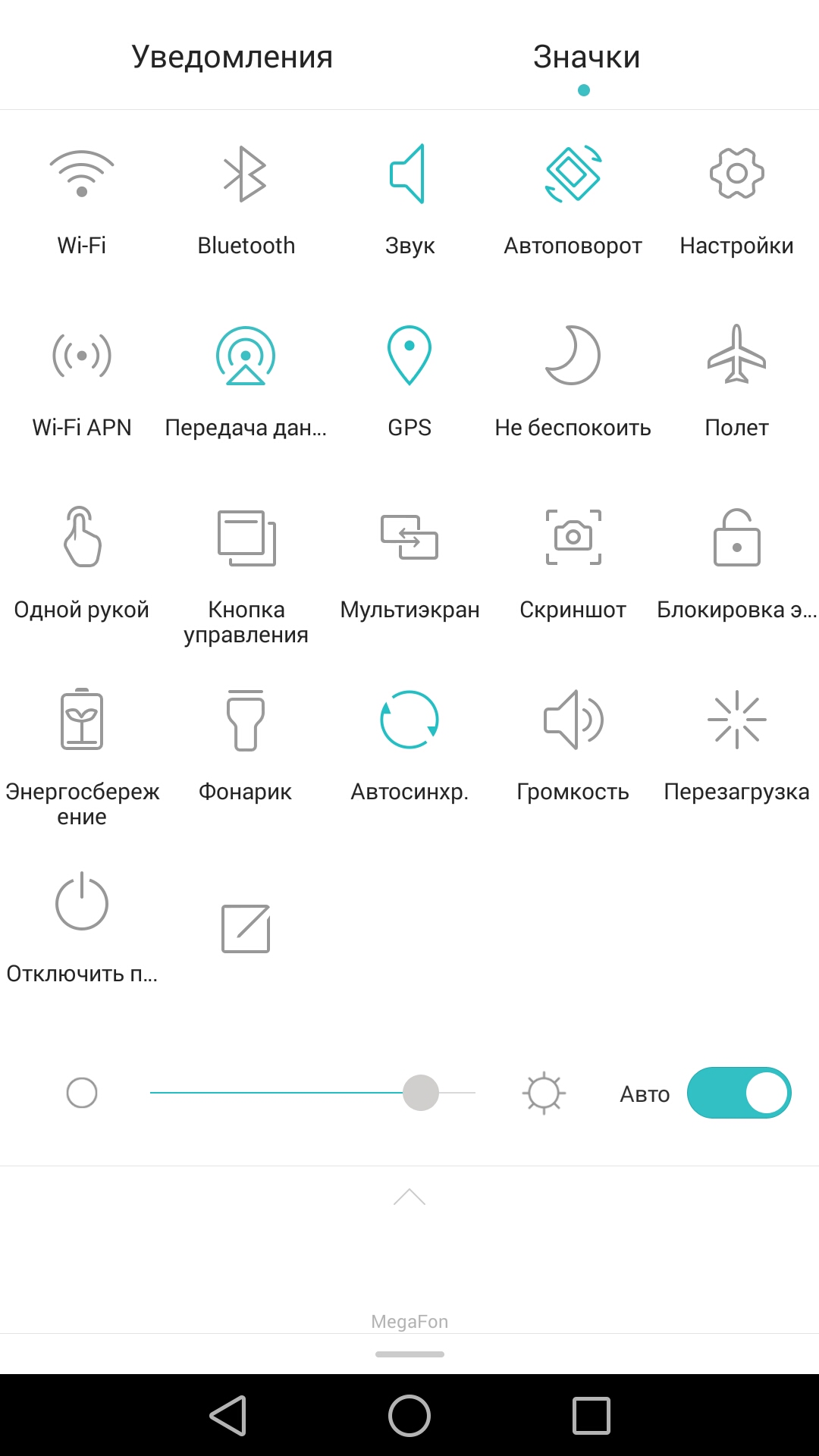Go to the home screen
819x1456 pixels.
(x=409, y=1416)
